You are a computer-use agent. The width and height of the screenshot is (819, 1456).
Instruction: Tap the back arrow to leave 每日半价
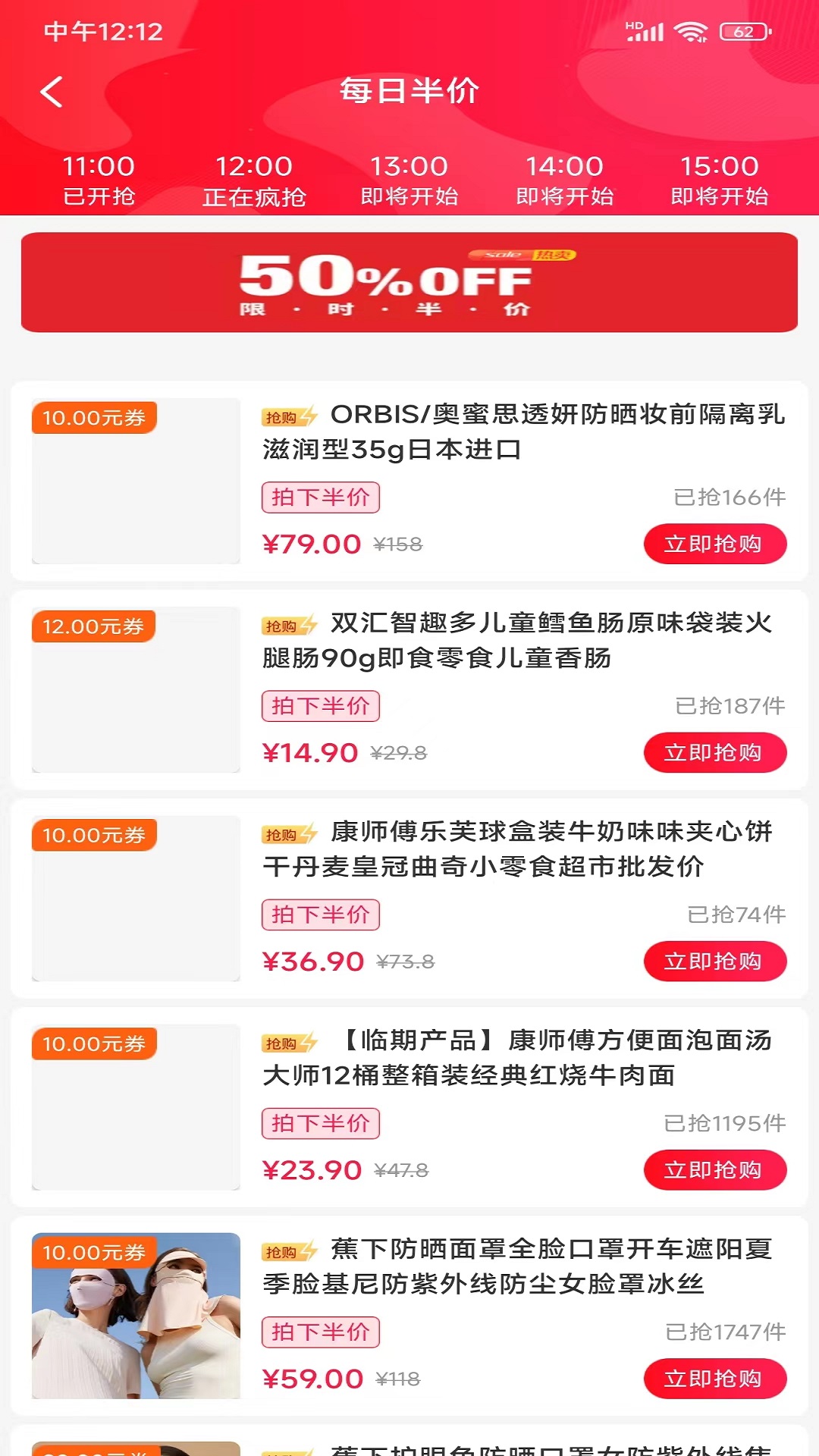(50, 90)
